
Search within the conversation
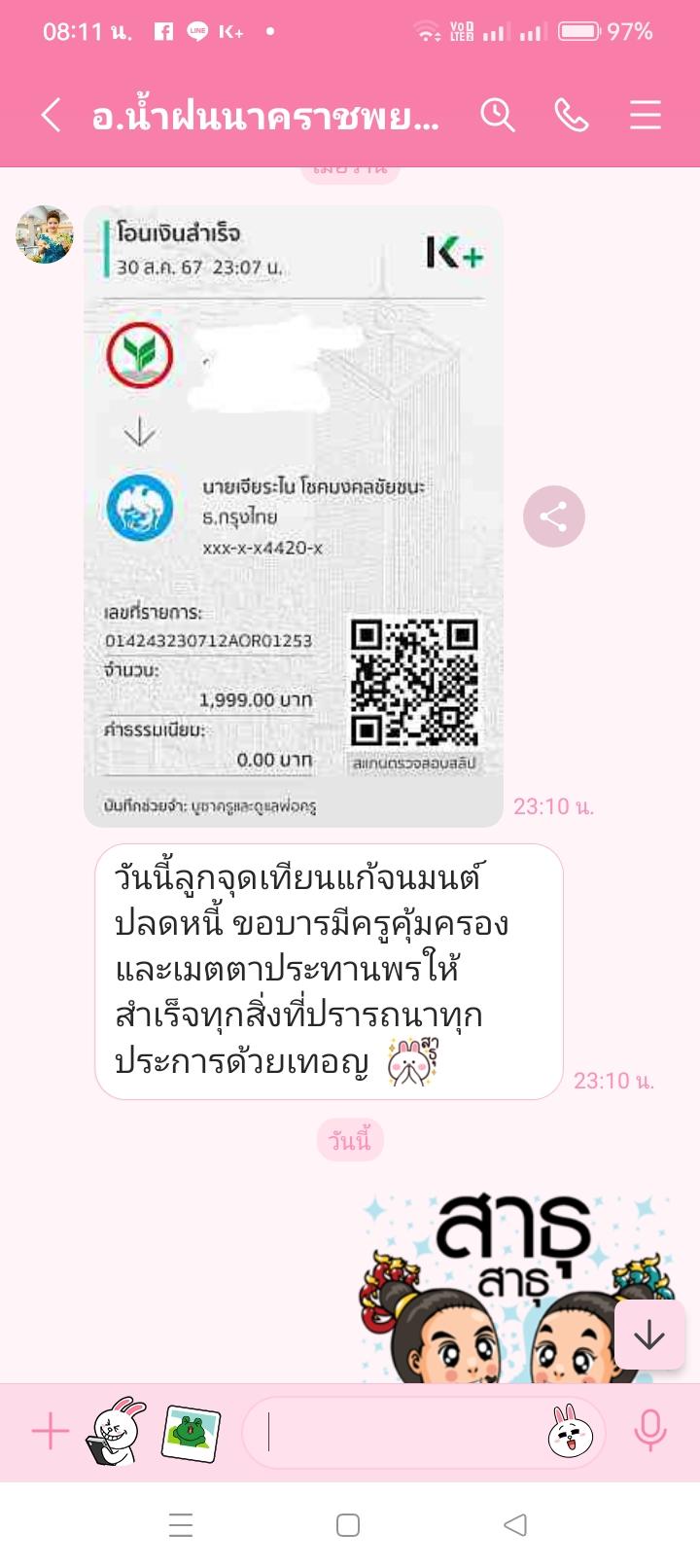pos(497,115)
